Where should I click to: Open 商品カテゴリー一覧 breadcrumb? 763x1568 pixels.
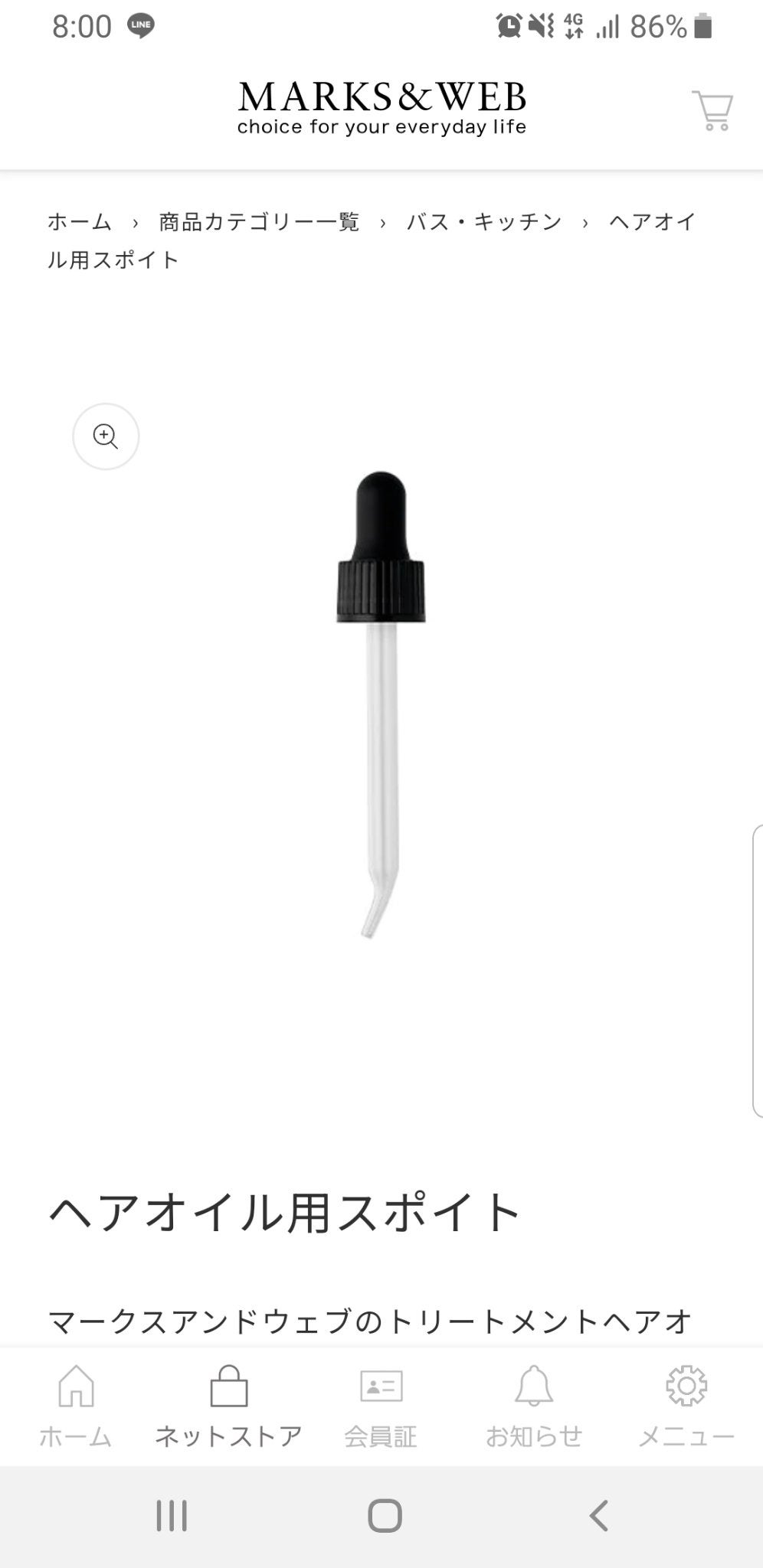[x=259, y=222]
